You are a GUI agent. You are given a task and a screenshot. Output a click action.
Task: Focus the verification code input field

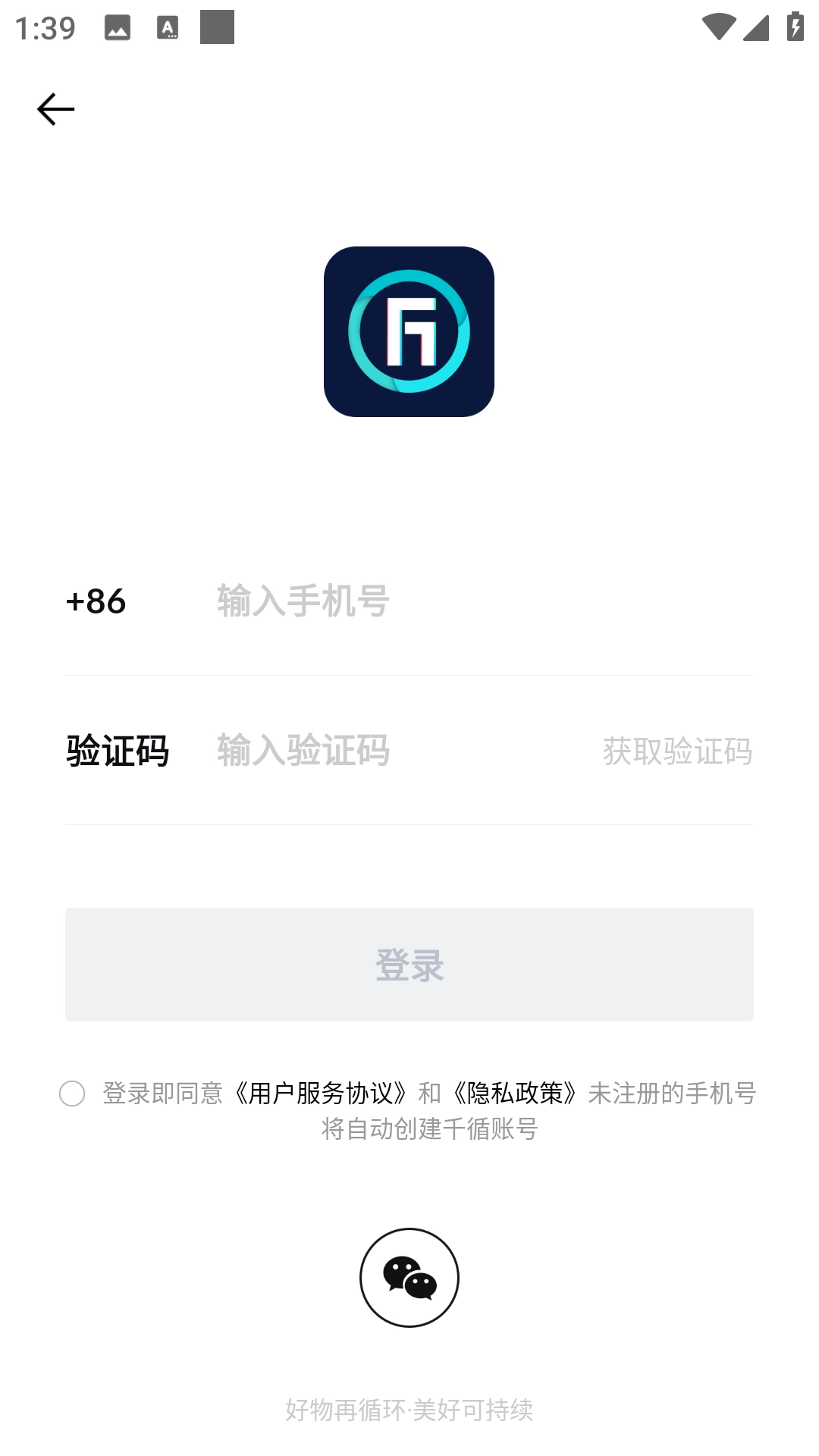pos(379,751)
